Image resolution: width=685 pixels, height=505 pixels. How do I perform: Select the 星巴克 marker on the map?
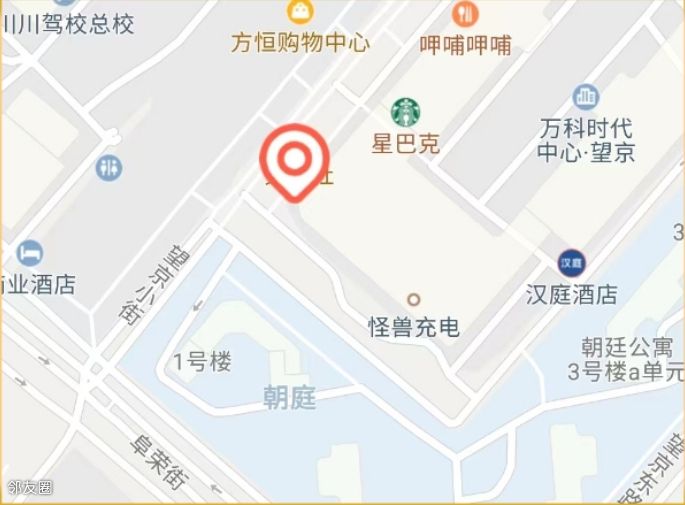406,112
